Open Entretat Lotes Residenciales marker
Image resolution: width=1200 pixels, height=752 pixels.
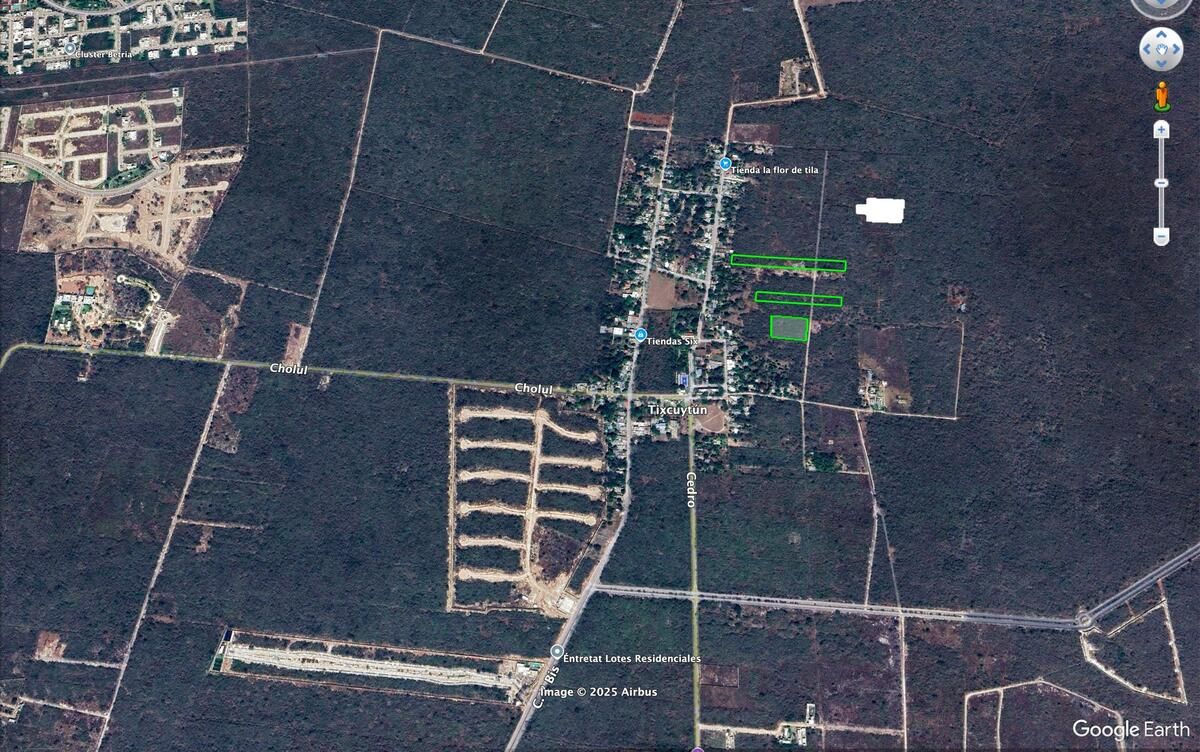pyautogui.click(x=557, y=652)
